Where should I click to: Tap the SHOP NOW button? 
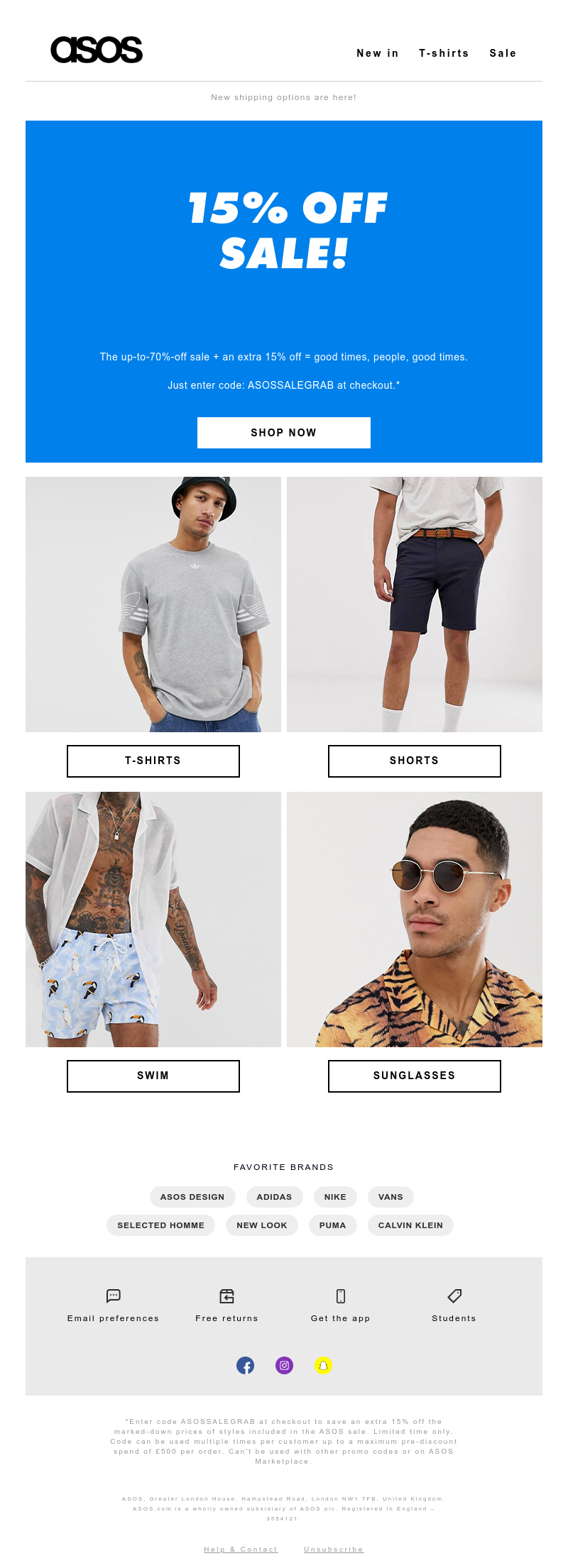click(284, 433)
